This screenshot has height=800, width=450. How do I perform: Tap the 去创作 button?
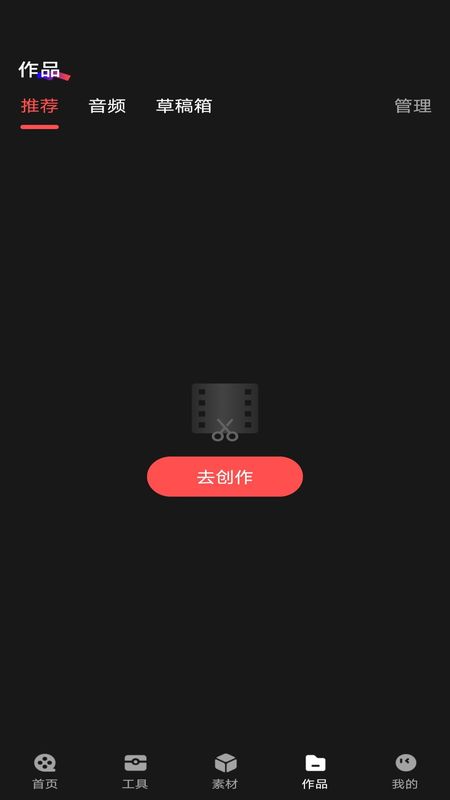point(225,477)
